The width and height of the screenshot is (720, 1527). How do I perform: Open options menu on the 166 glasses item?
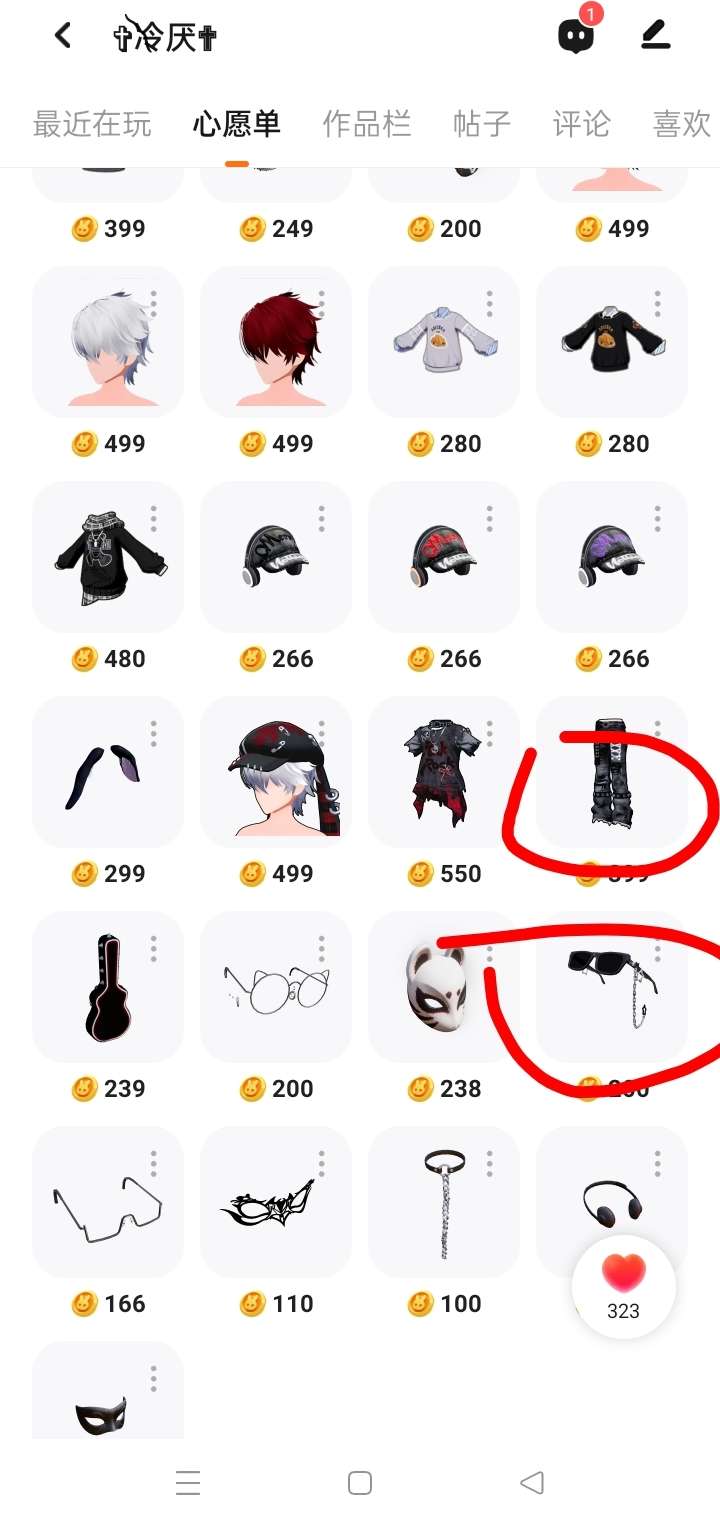(x=154, y=1163)
